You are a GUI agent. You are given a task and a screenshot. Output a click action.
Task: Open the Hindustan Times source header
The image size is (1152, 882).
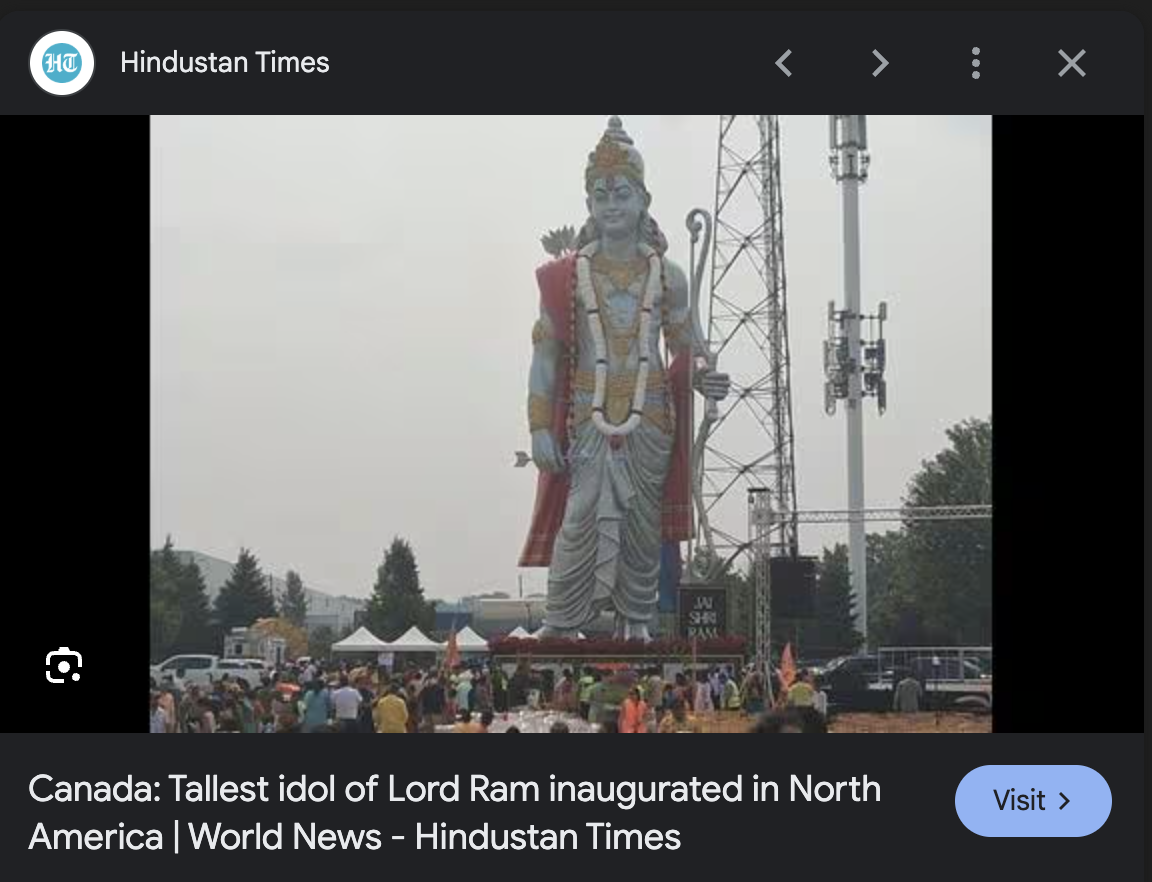[224, 63]
